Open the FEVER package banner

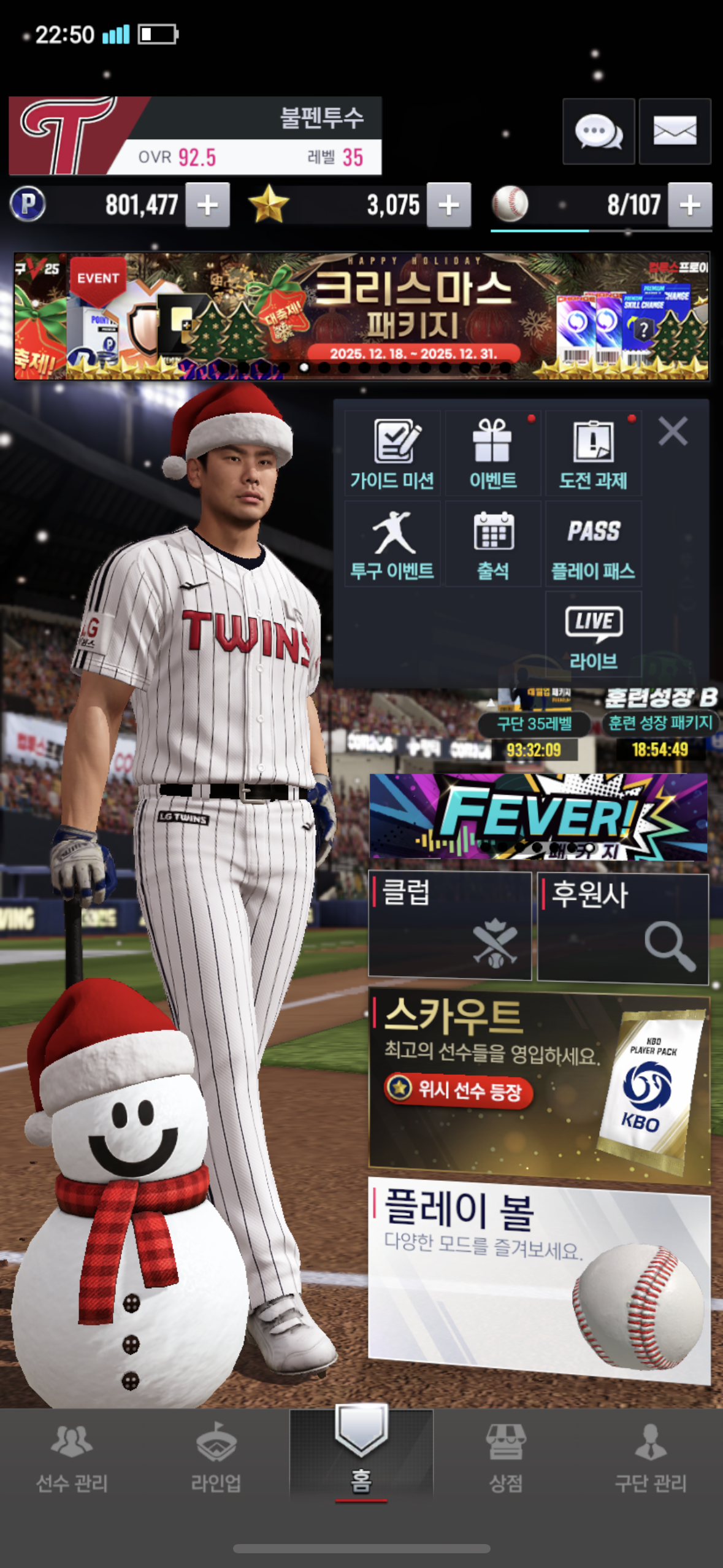(x=538, y=817)
